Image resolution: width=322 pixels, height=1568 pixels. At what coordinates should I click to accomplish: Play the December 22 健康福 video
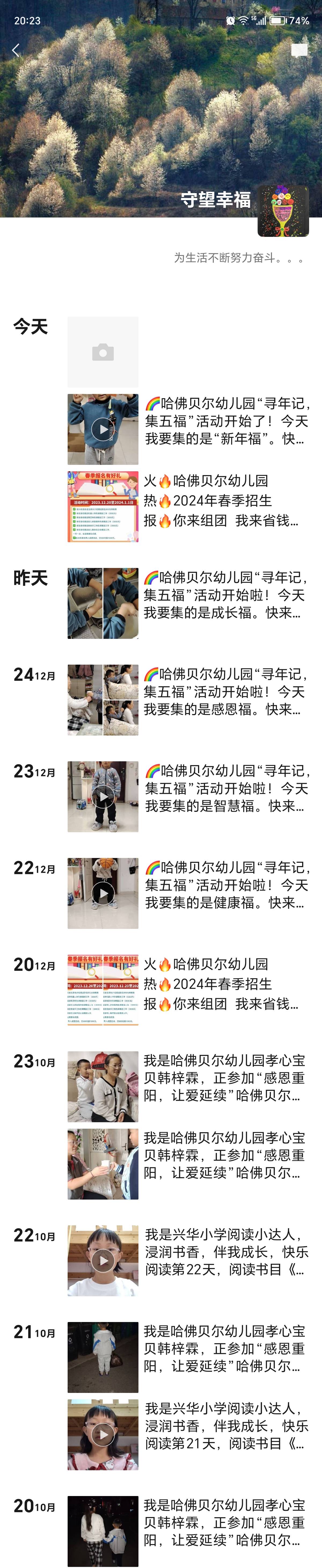103,893
